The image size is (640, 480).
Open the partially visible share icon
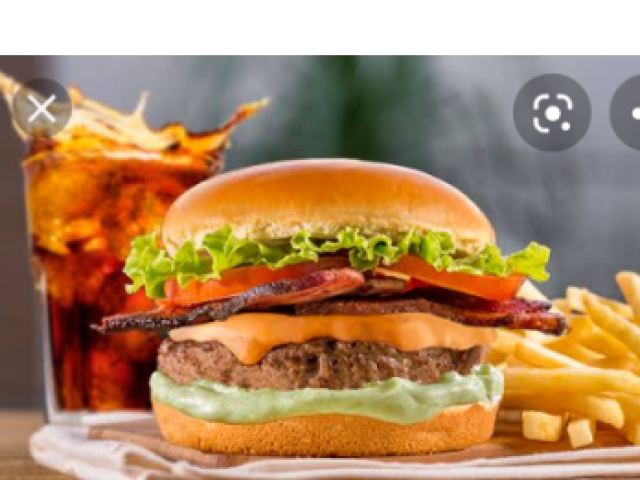pos(631,113)
